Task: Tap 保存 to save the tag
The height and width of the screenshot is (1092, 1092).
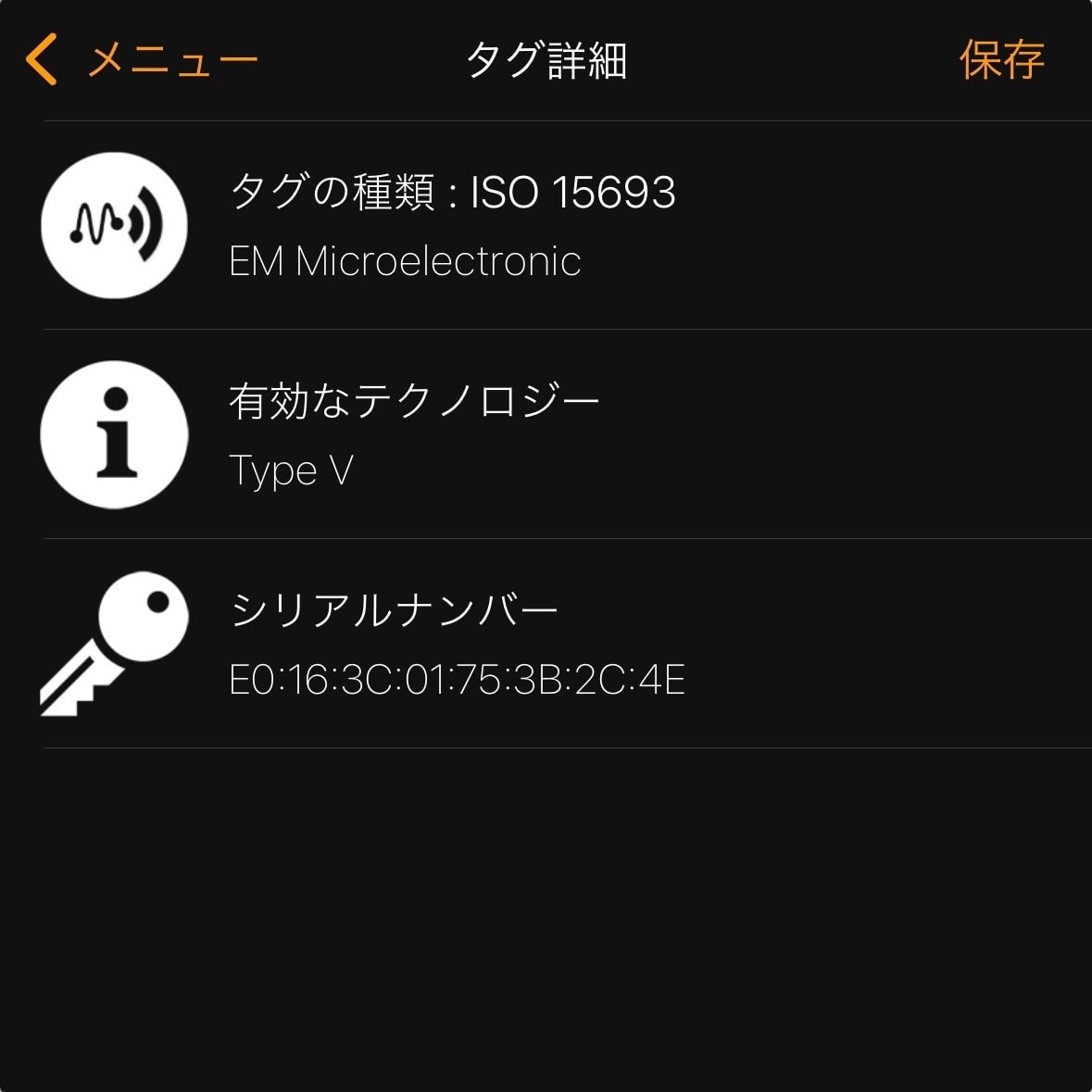Action: (1001, 59)
